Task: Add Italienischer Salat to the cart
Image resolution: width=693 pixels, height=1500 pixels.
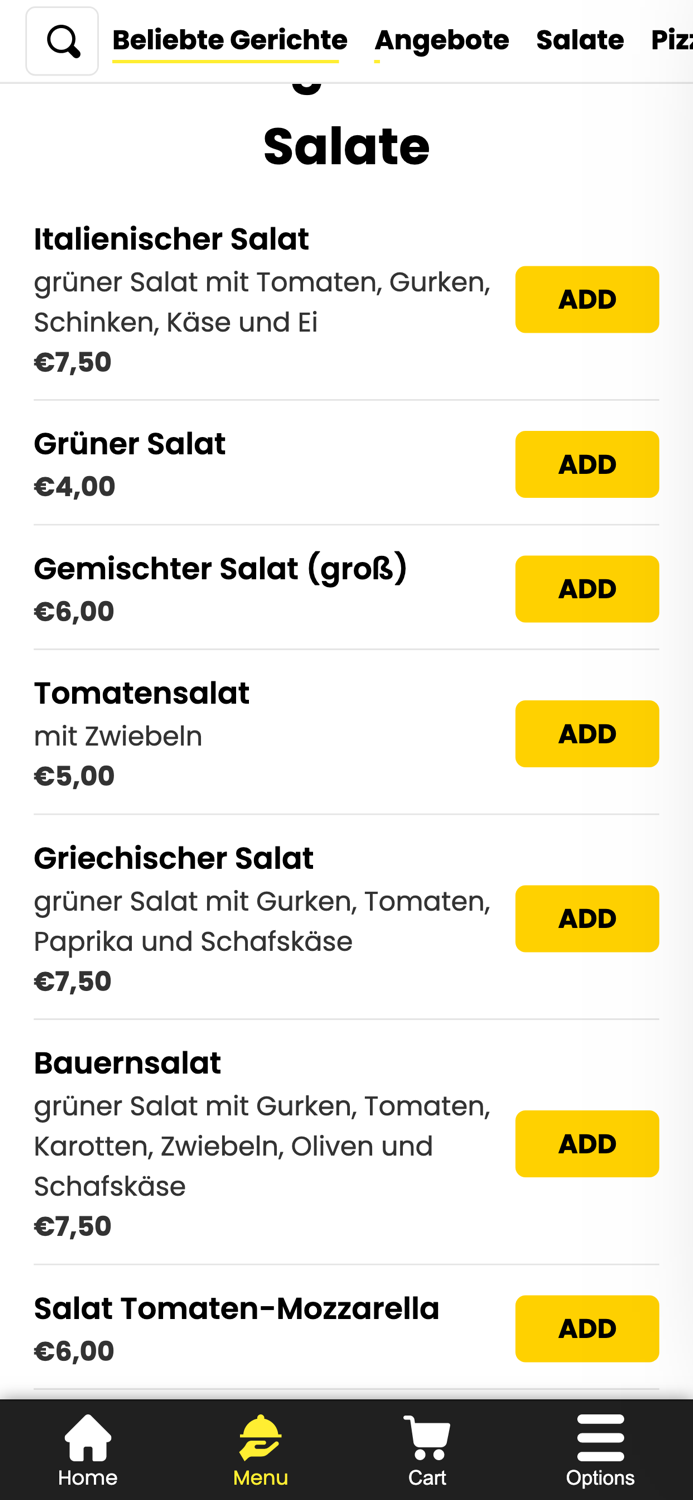Action: [x=587, y=299]
